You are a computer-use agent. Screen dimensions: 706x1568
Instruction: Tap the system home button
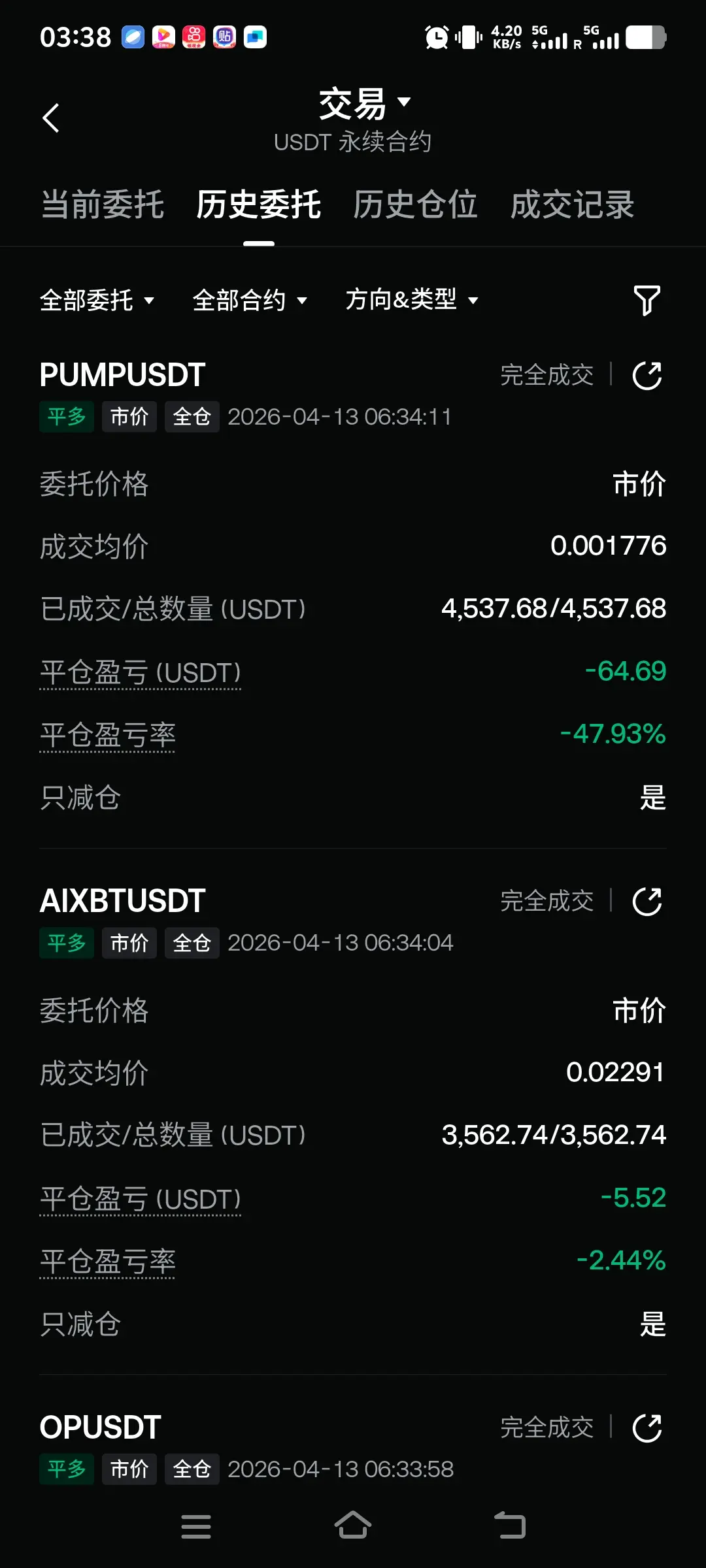point(353,1526)
